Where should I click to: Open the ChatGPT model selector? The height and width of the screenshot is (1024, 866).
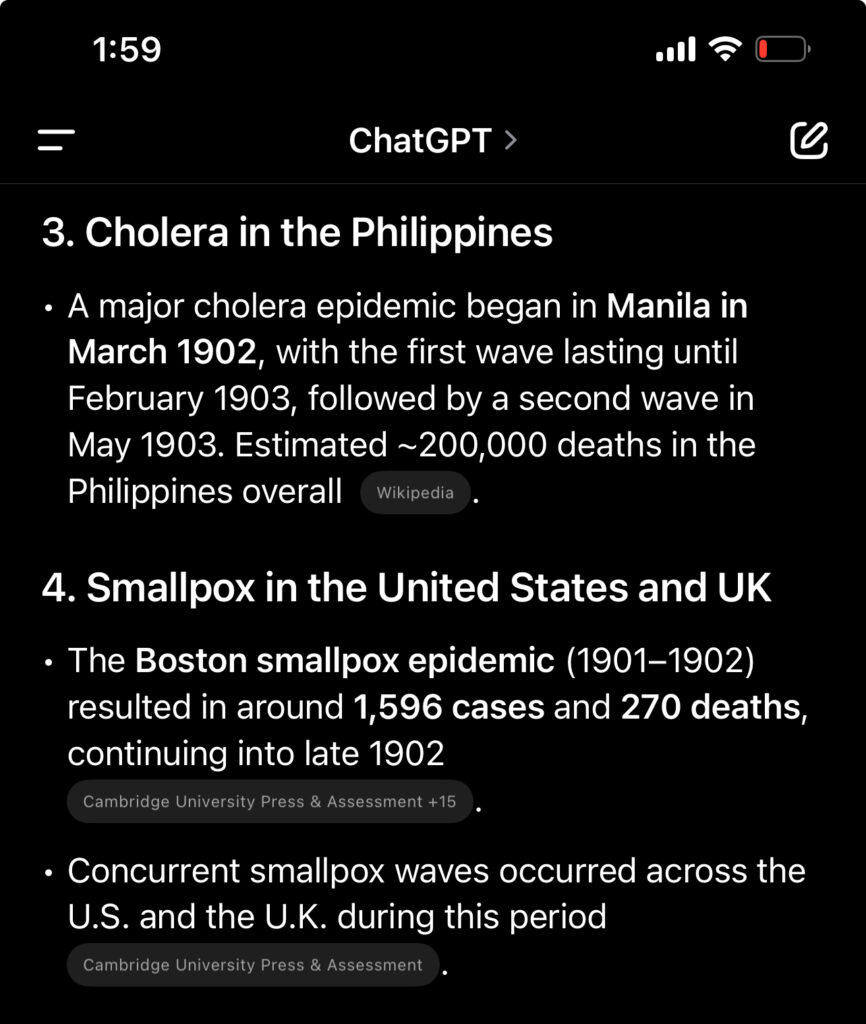432,141
